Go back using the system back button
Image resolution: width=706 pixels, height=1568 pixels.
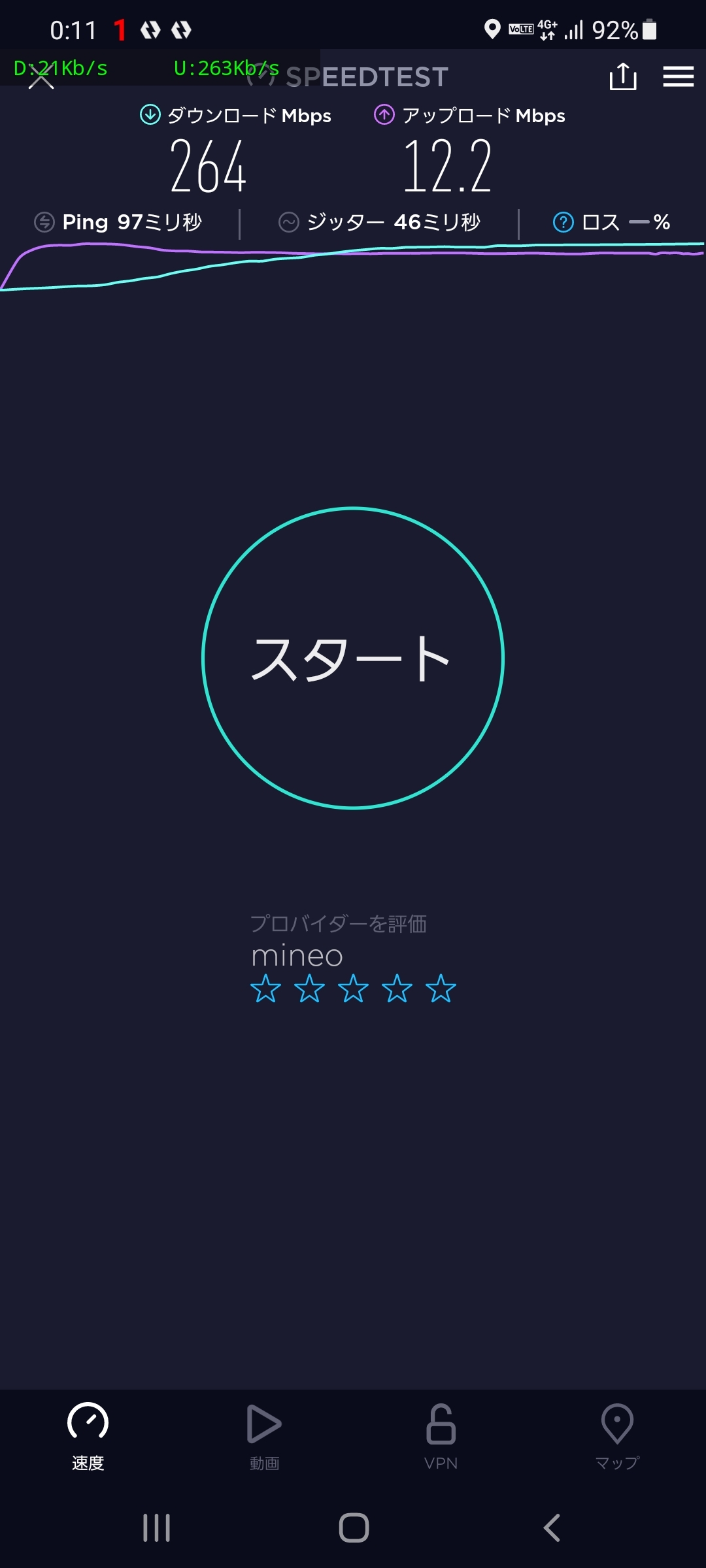click(552, 1528)
